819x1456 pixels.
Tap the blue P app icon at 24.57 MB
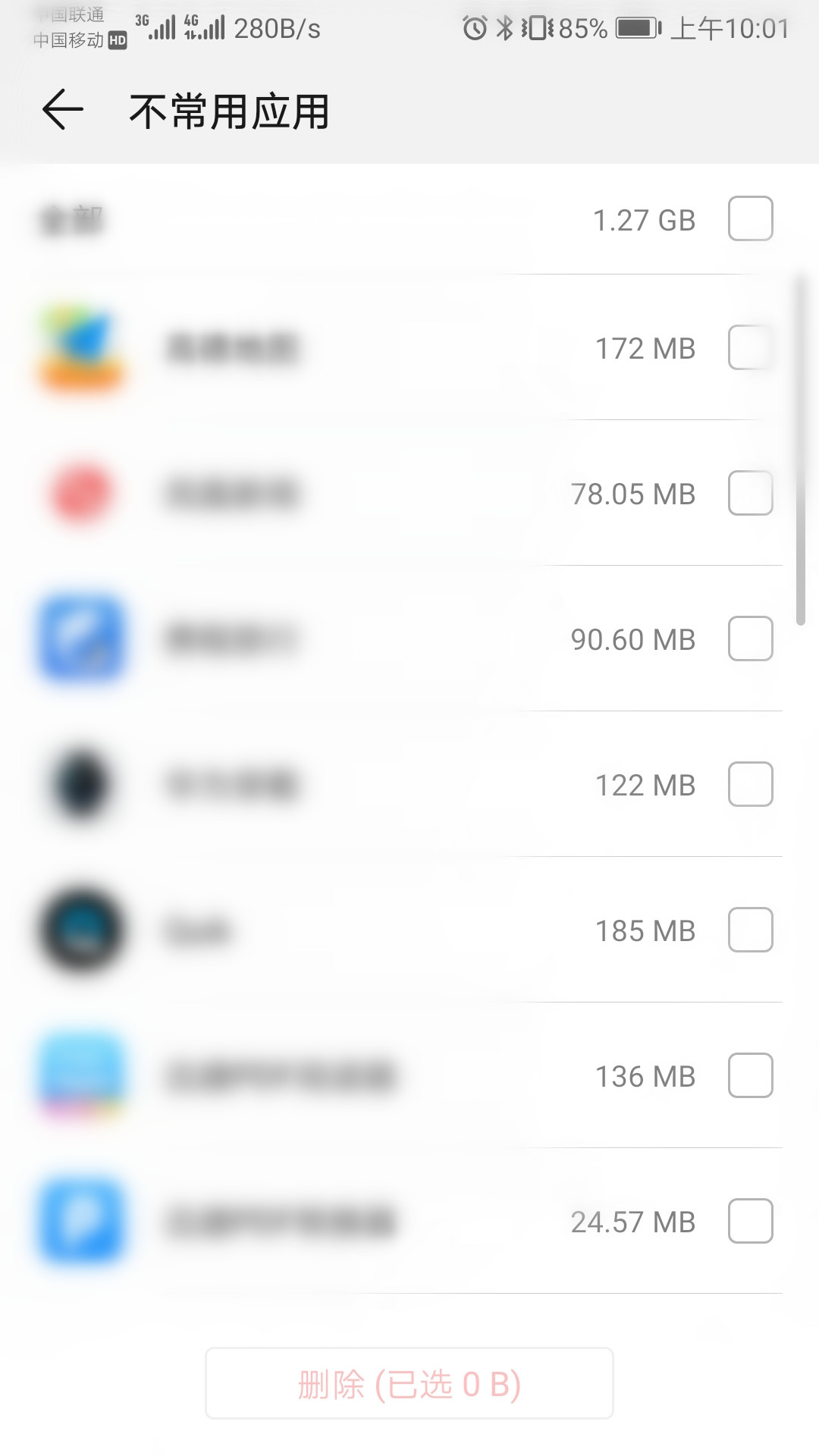[x=81, y=1222]
